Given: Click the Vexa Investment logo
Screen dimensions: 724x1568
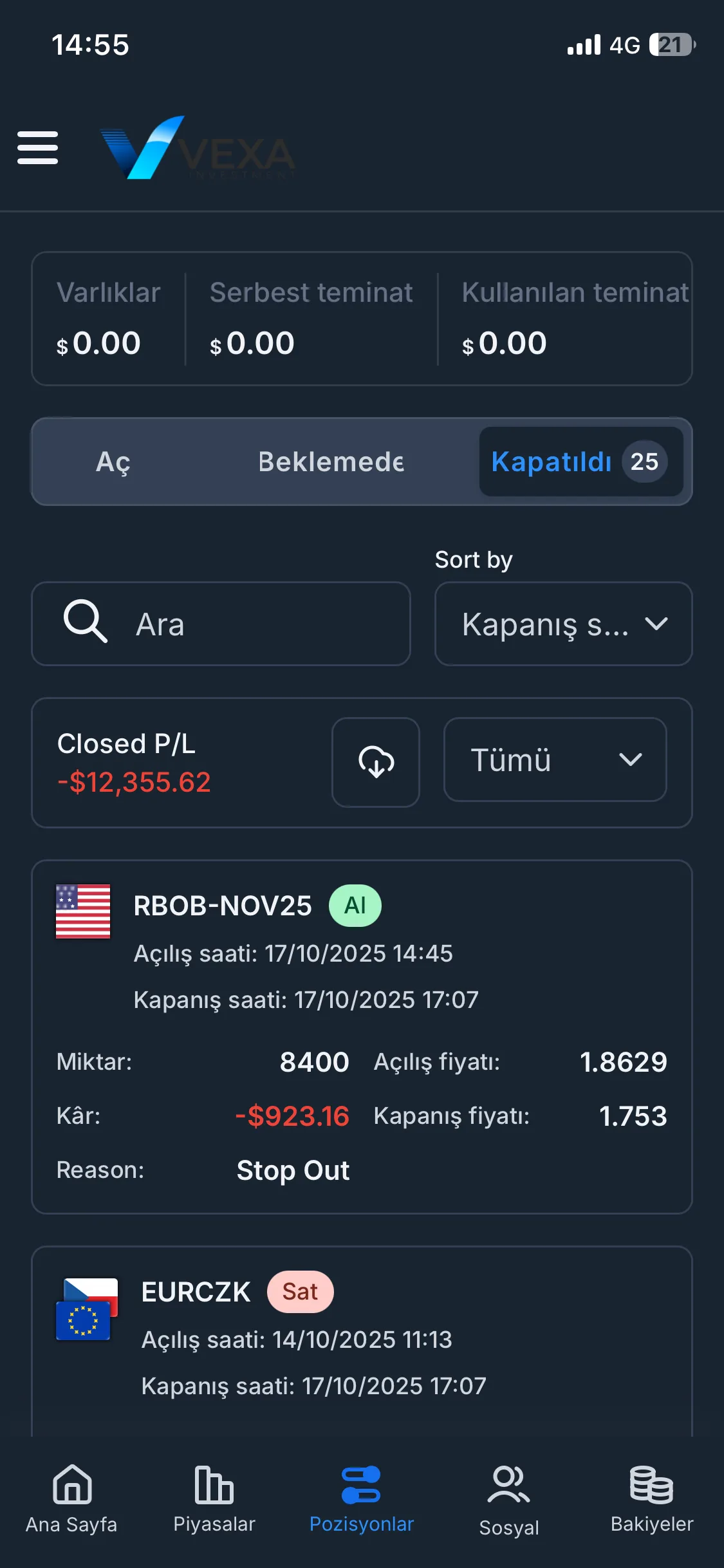Looking at the screenshot, I should coord(200,147).
